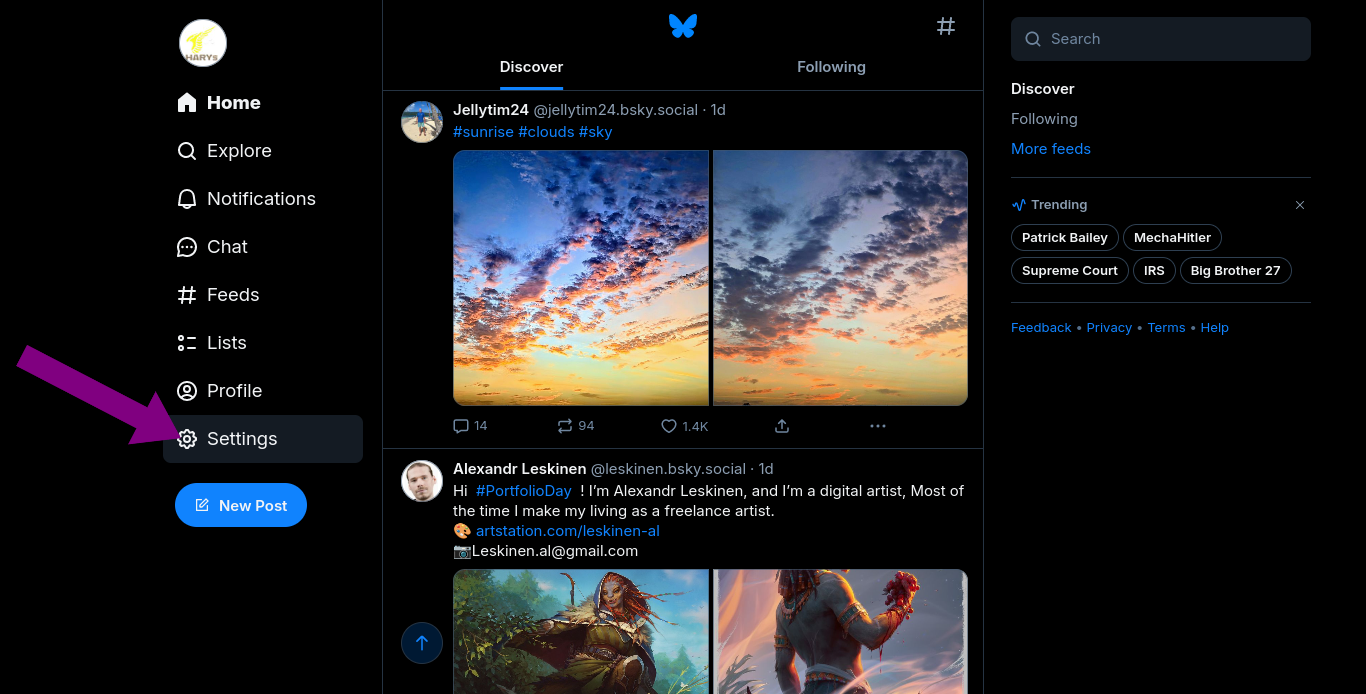1366x694 pixels.
Task: Open more options on Jellytim24's post
Action: click(x=878, y=426)
